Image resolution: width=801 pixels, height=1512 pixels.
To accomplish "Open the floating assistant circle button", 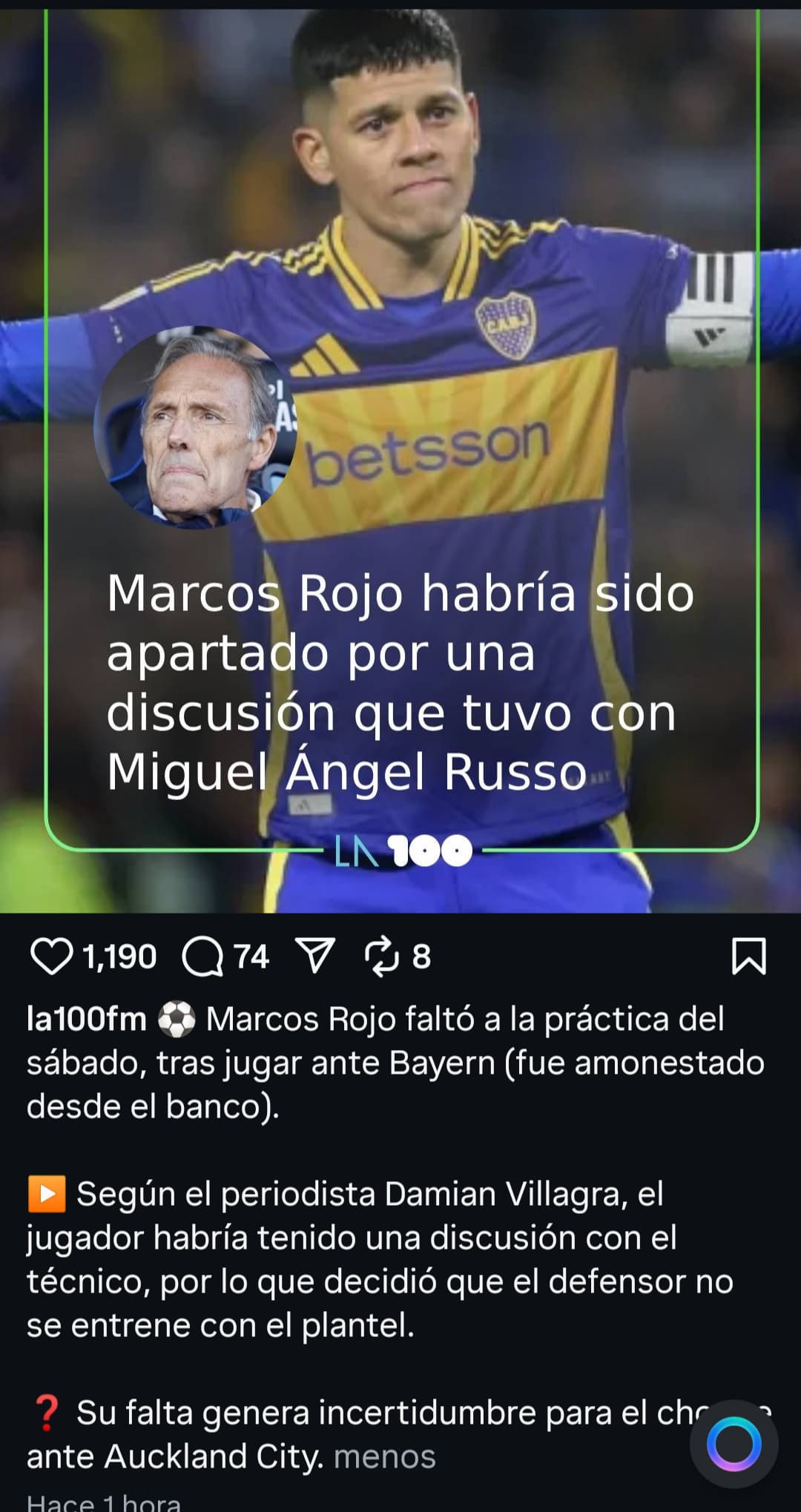I will coord(734,1444).
